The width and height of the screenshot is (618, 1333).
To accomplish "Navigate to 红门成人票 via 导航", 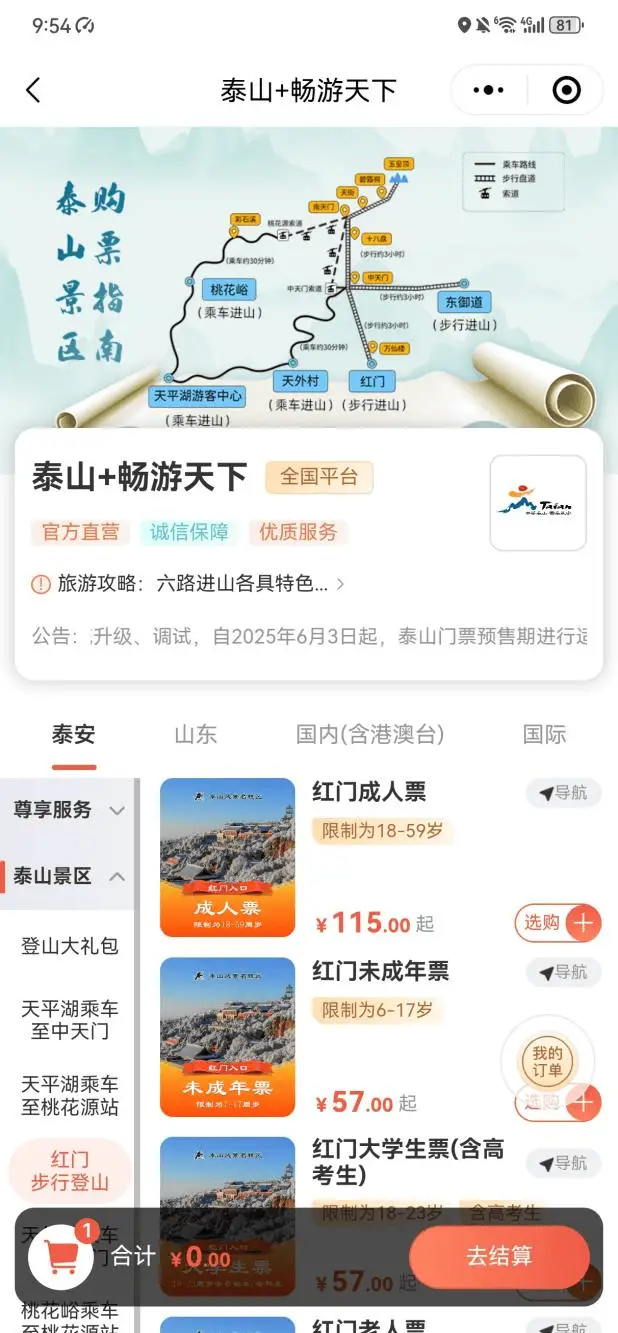I will (563, 794).
